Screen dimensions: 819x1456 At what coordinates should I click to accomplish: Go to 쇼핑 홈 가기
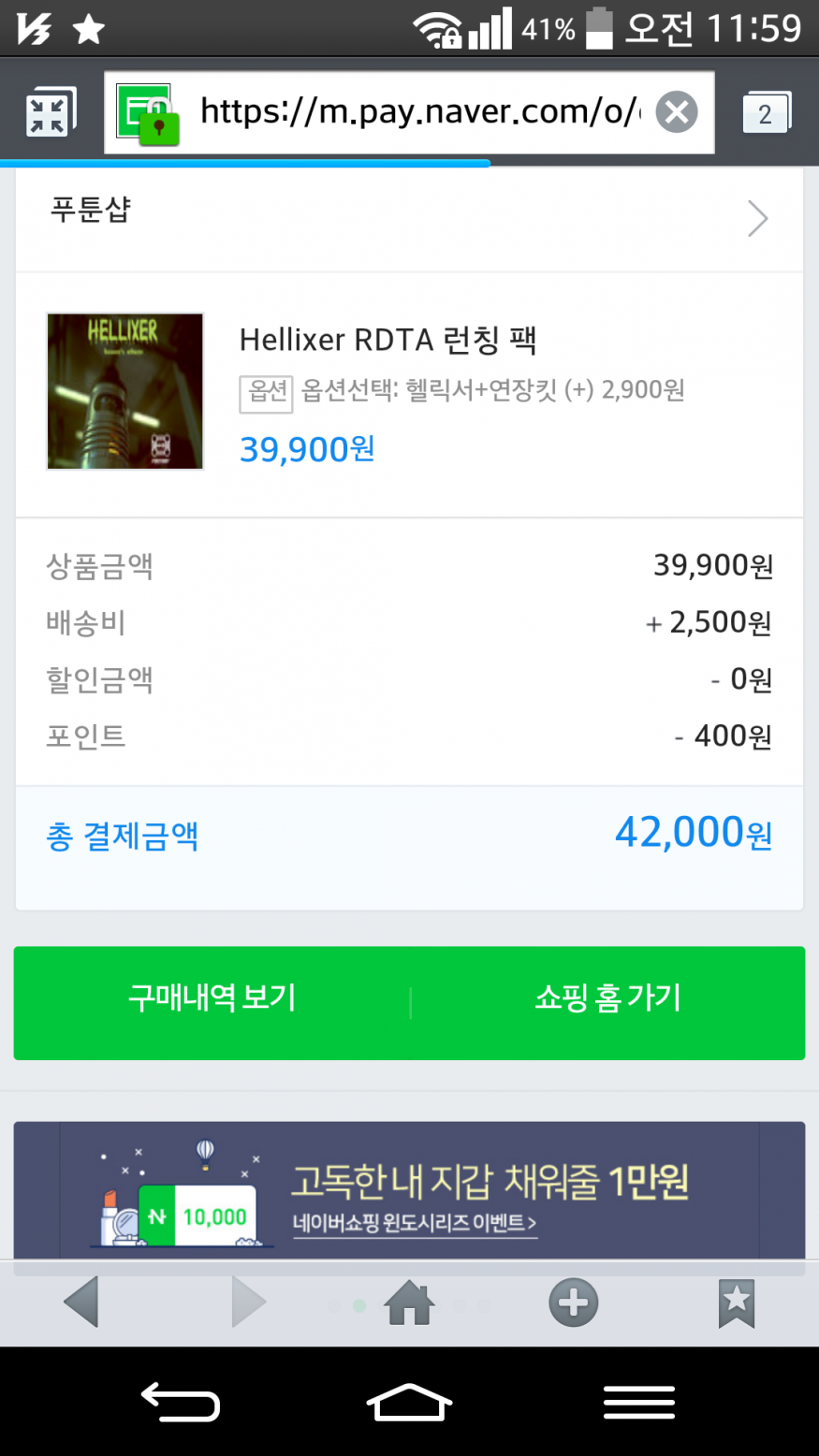(x=607, y=999)
